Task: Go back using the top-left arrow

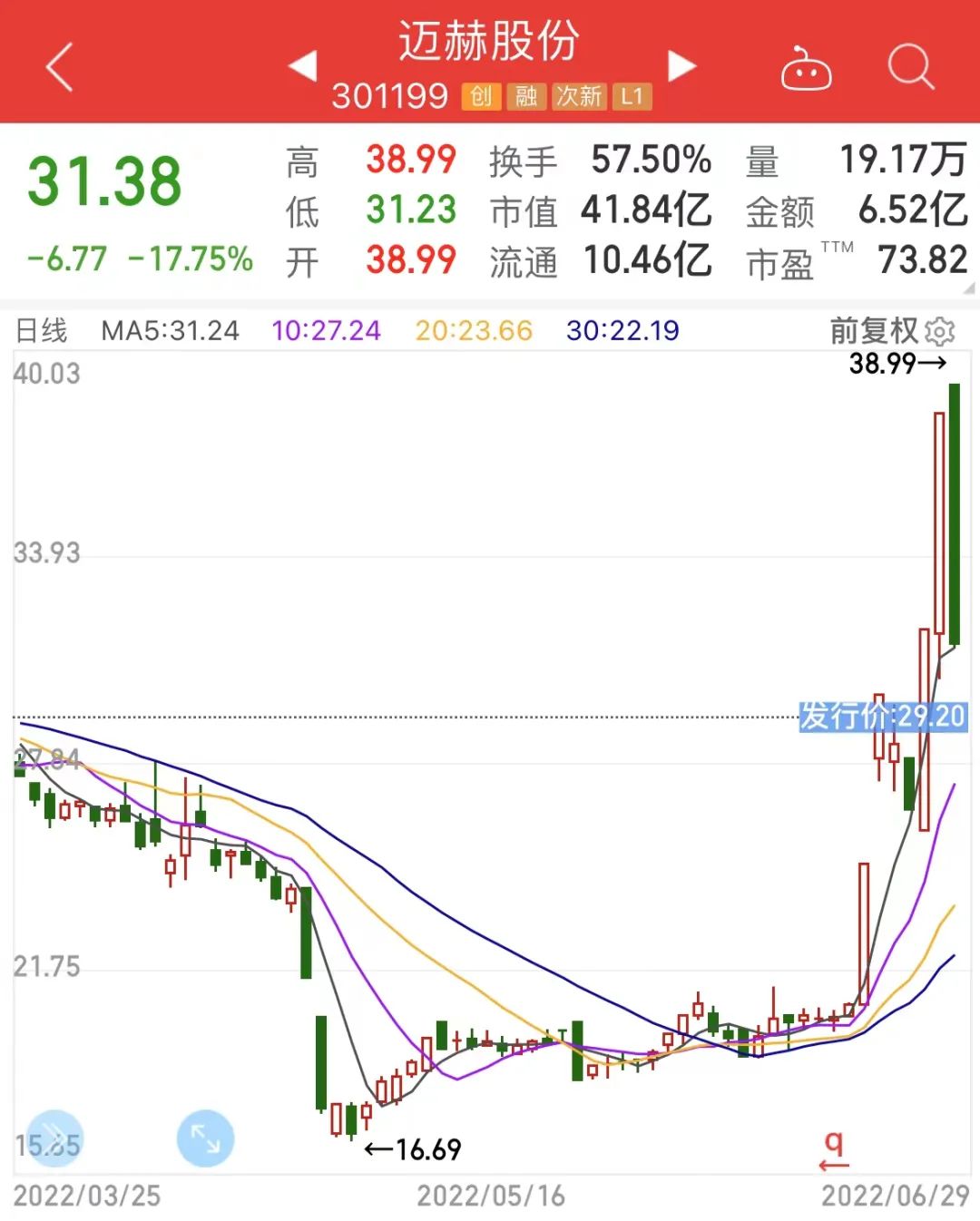Action: point(60,68)
